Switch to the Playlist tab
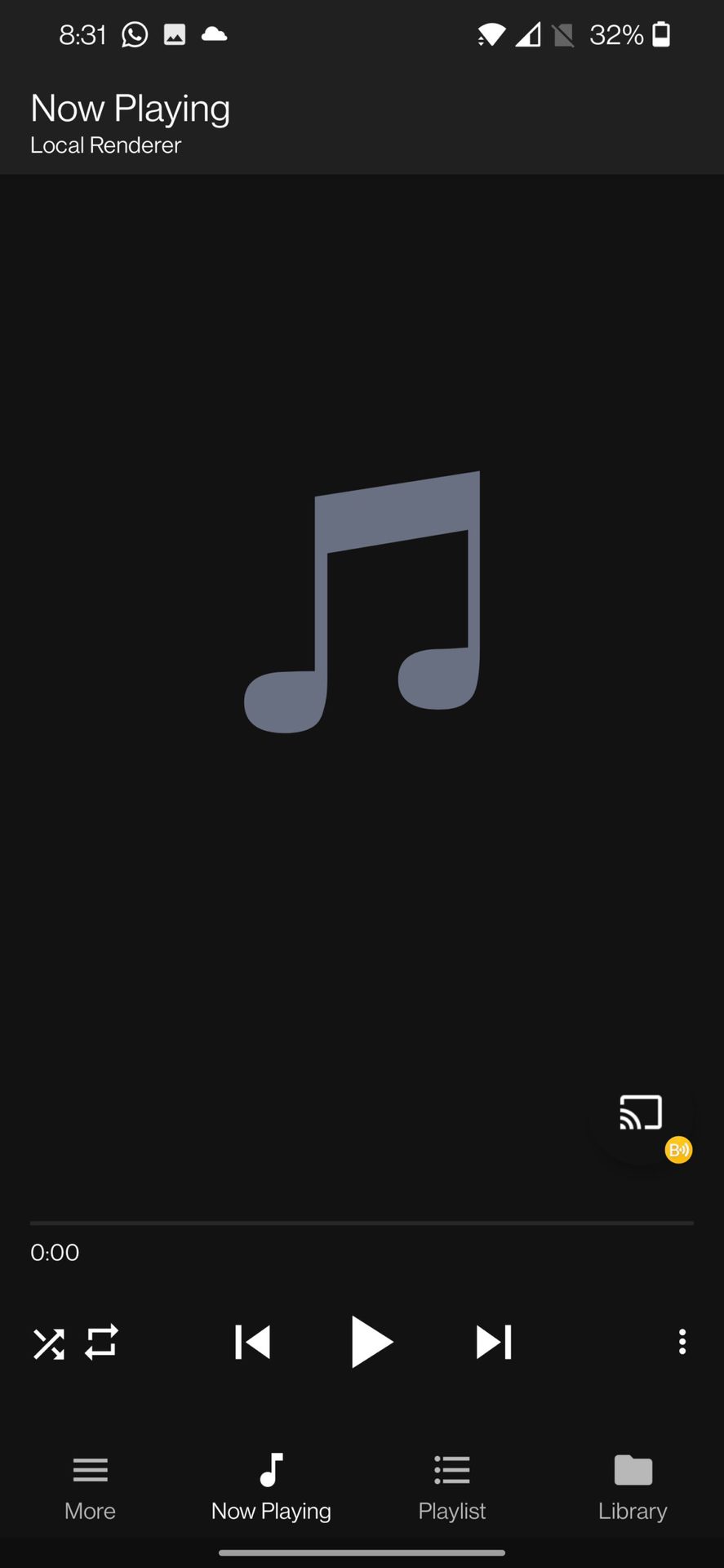The width and height of the screenshot is (724, 1568). pyautogui.click(x=451, y=1488)
